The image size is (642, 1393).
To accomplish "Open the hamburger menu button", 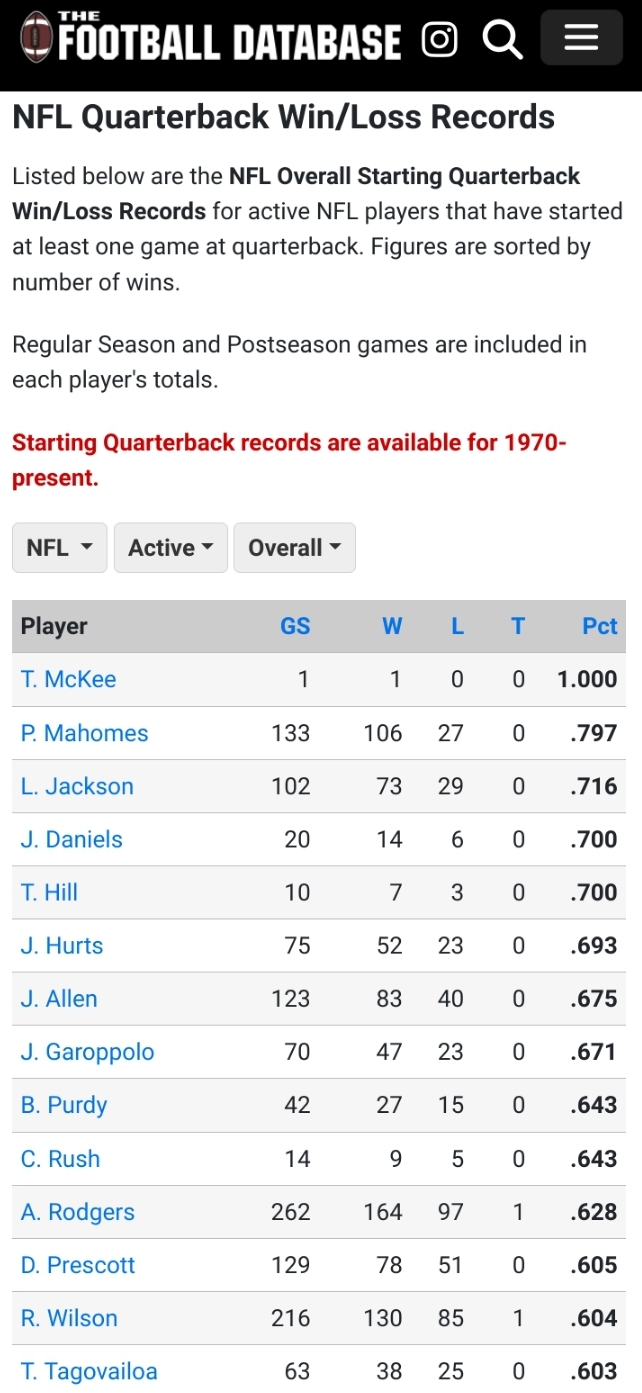I will click(x=581, y=38).
